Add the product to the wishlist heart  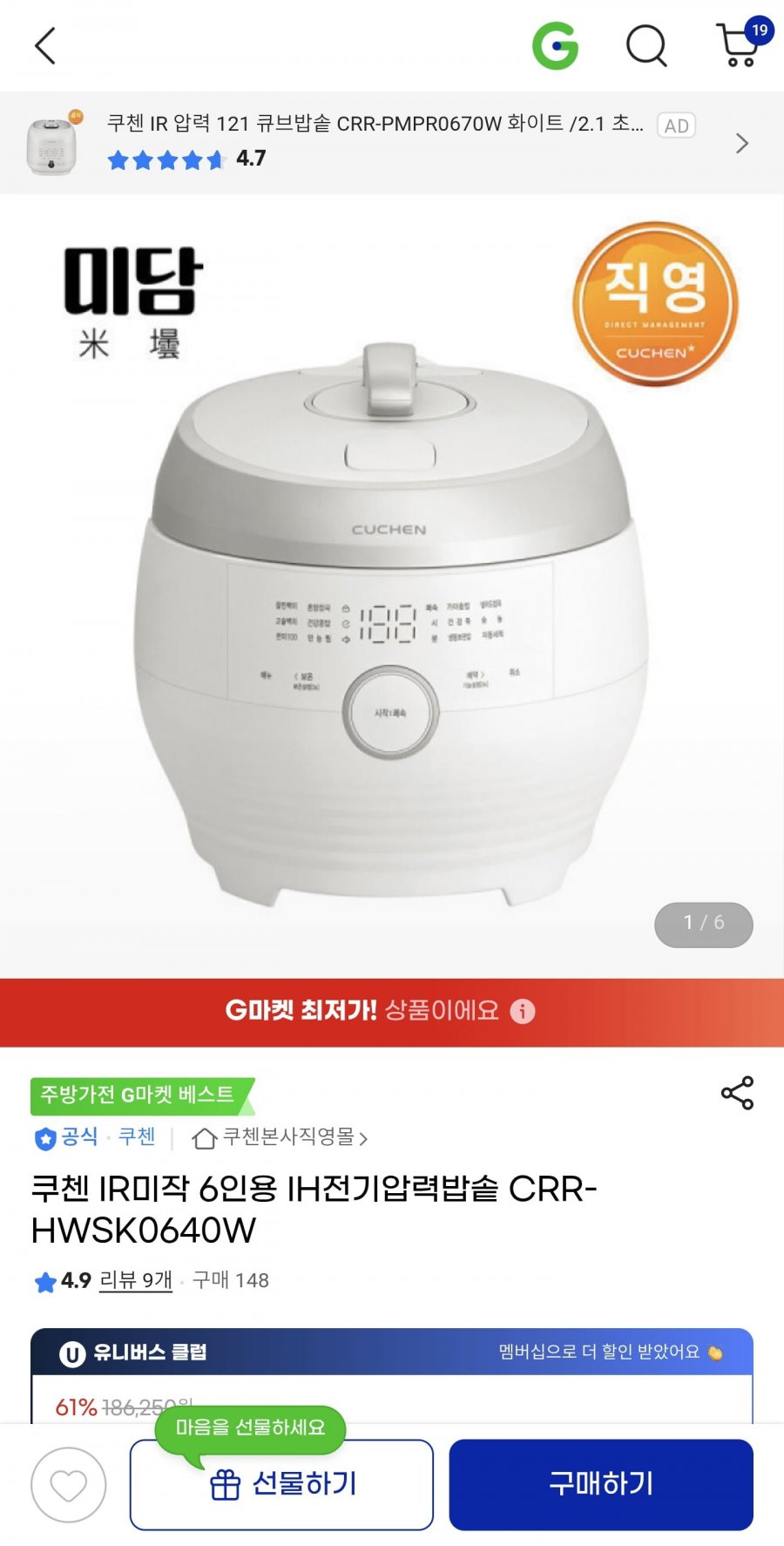pyautogui.click(x=69, y=1485)
